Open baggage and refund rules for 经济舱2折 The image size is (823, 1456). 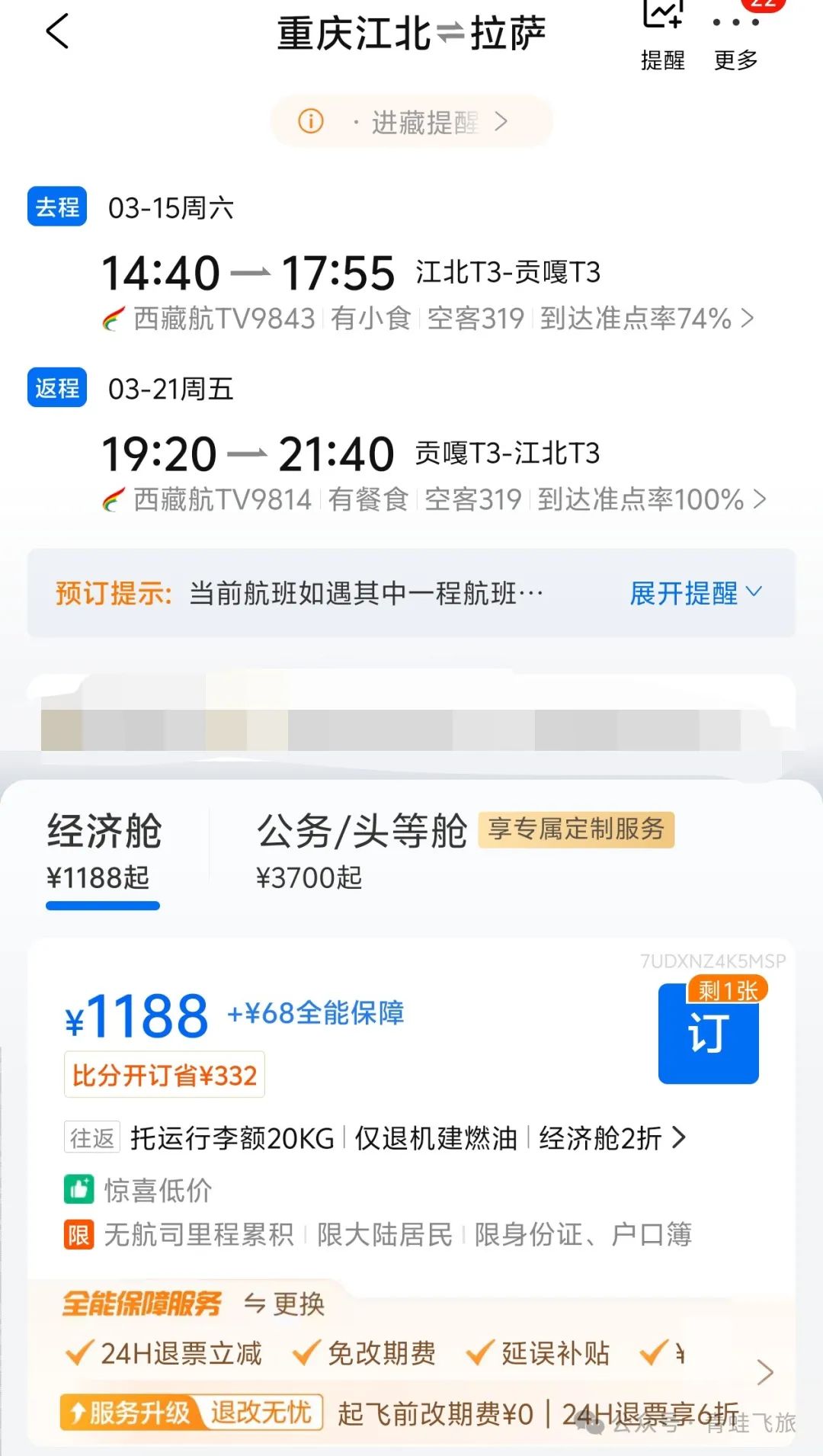point(610,1138)
